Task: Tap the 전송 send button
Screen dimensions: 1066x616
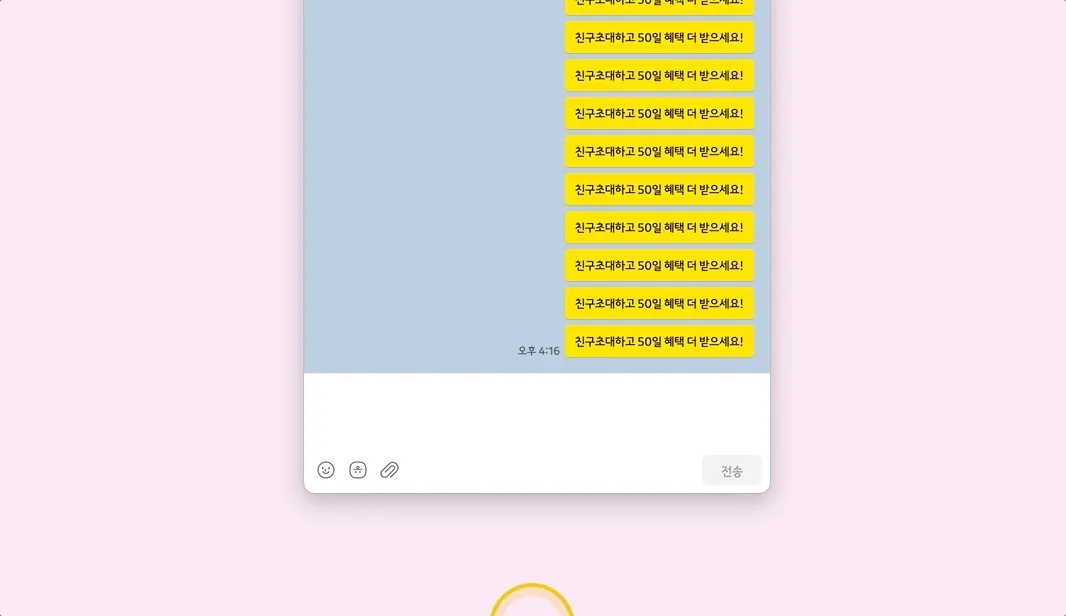Action: point(732,471)
